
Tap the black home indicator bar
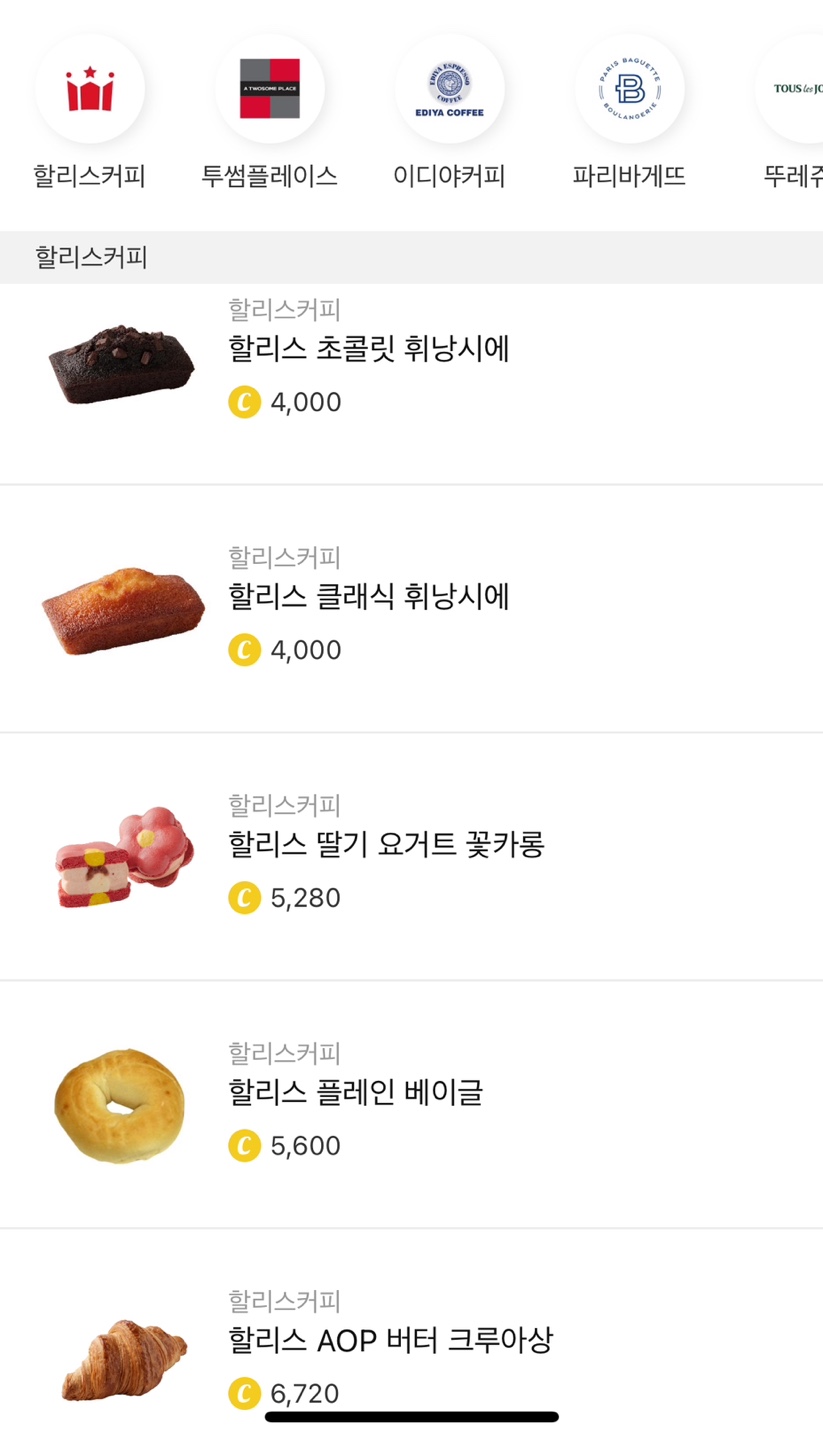[x=411, y=1416]
